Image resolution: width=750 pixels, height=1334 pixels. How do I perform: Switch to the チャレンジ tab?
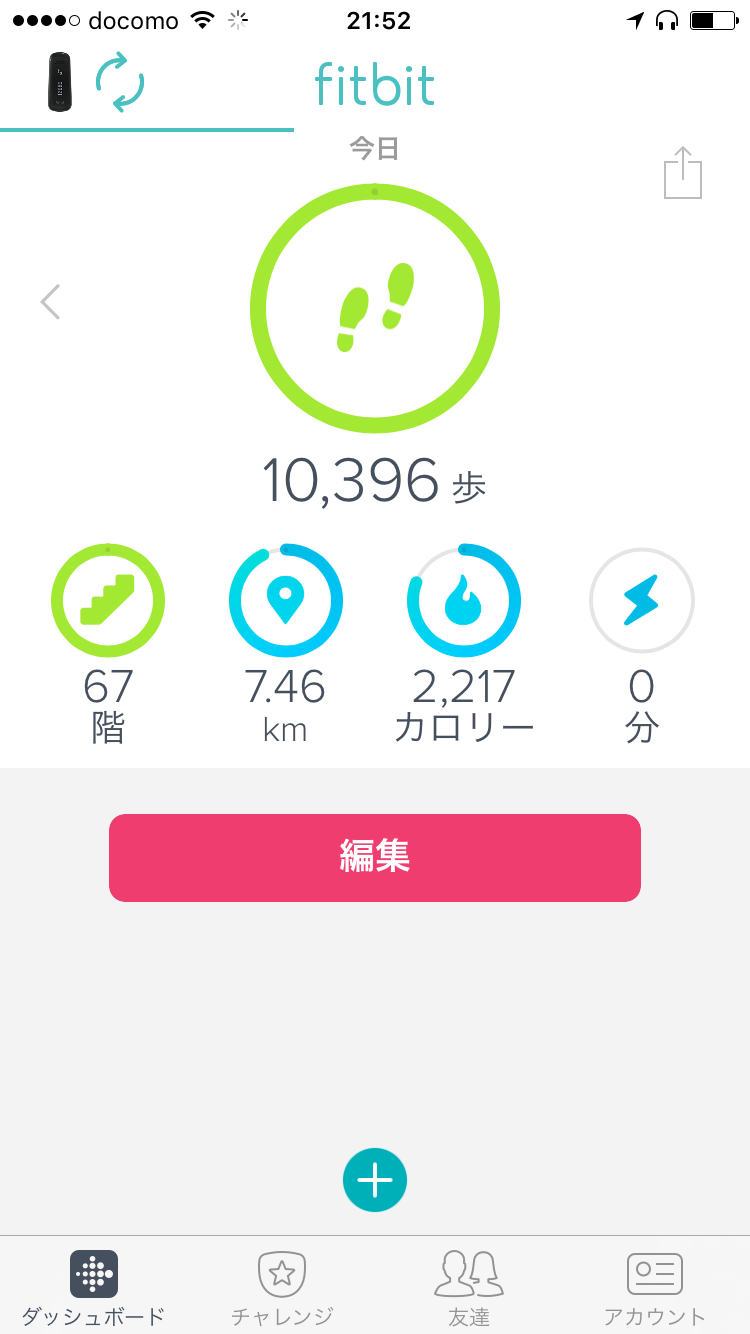281,1287
